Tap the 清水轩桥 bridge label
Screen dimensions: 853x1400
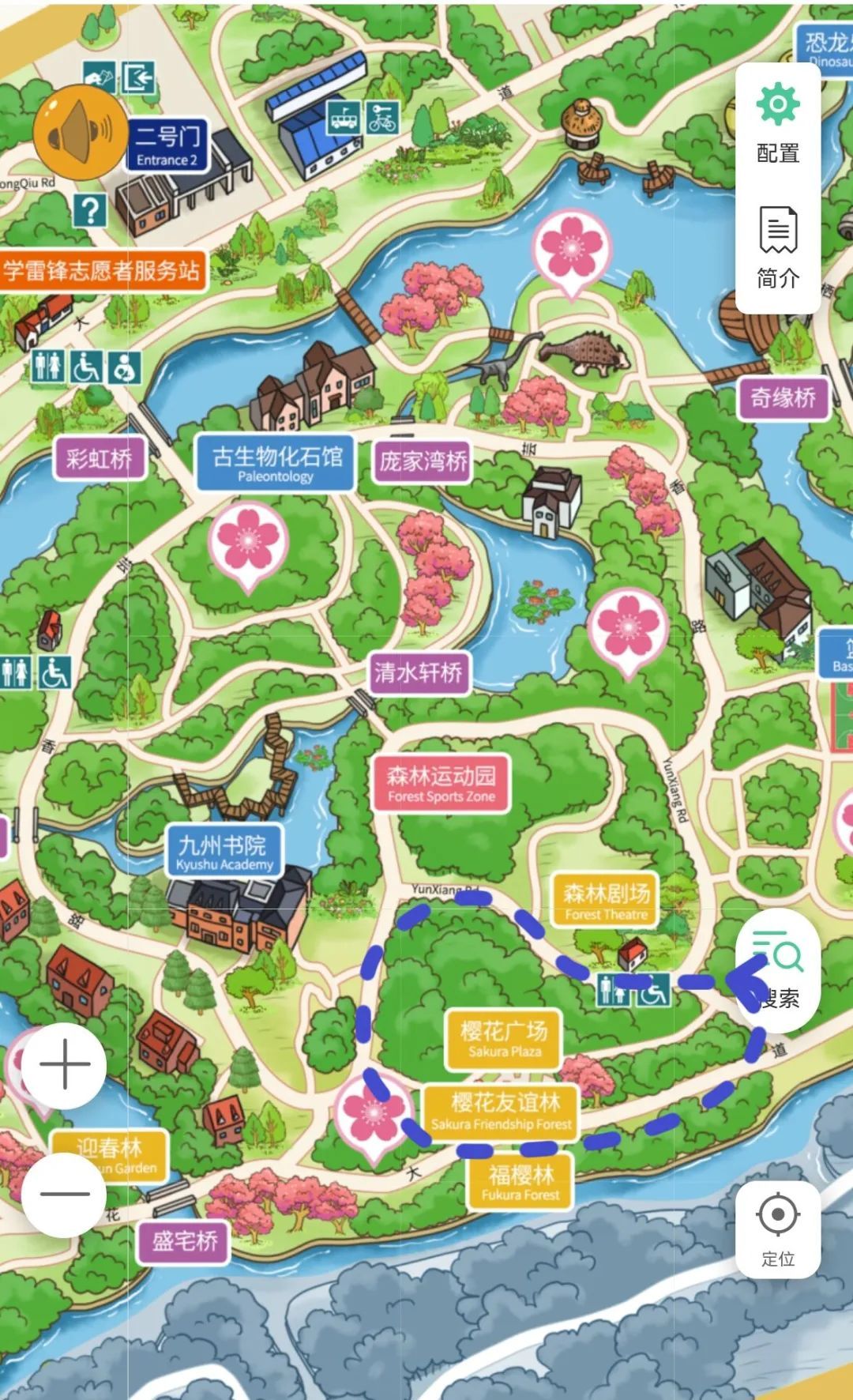[419, 673]
